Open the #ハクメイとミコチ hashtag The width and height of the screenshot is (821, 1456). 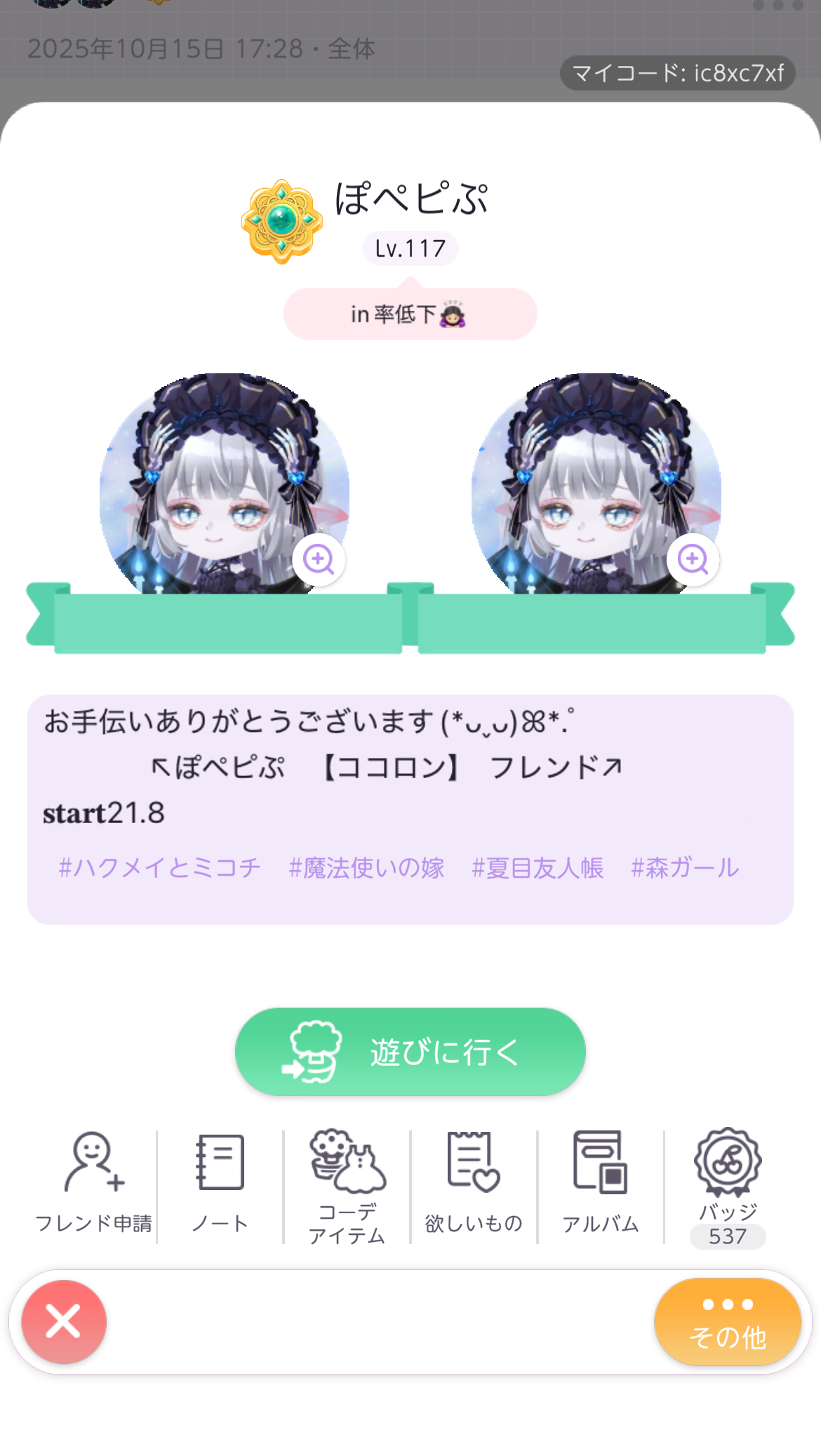click(x=159, y=868)
